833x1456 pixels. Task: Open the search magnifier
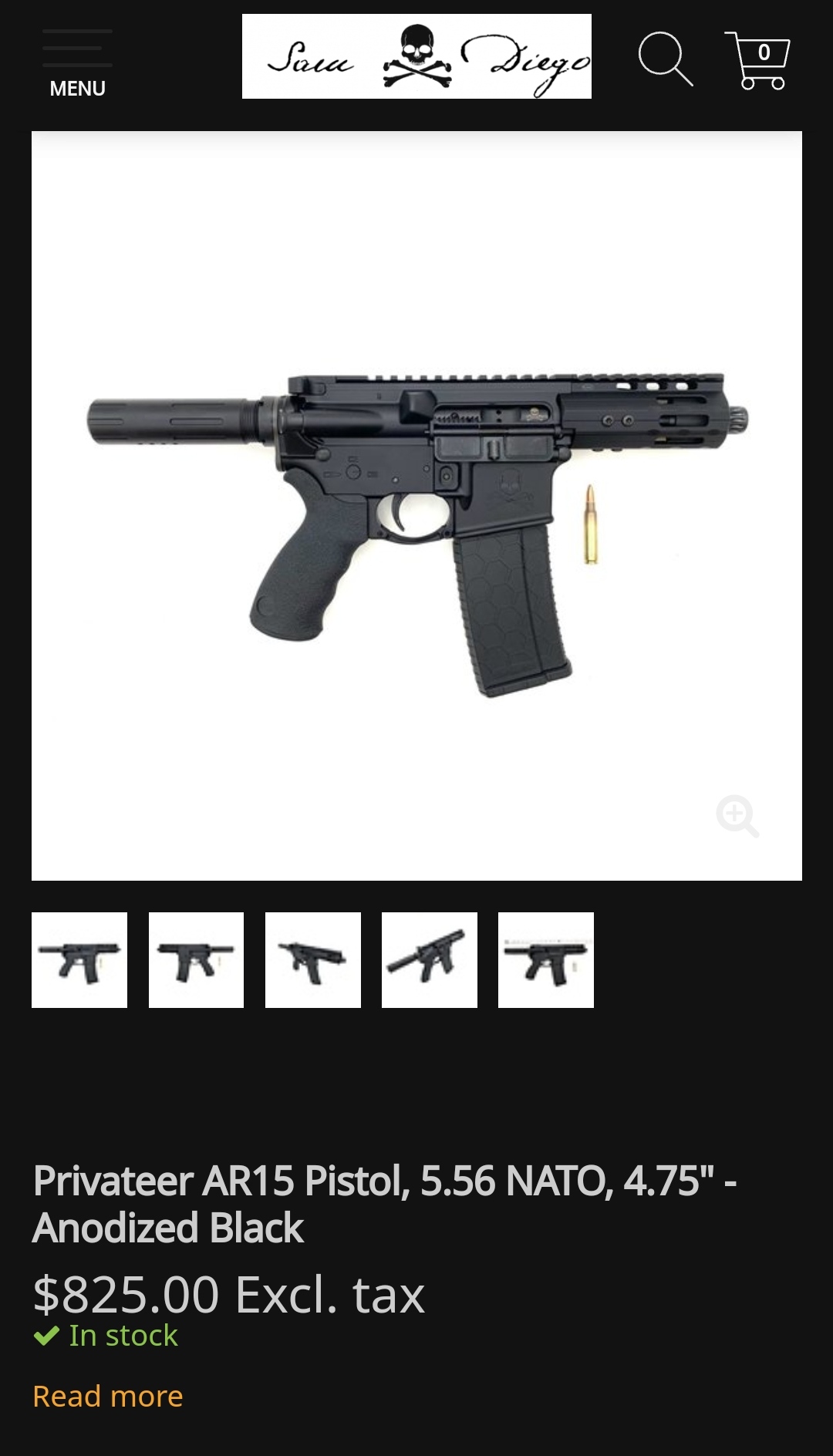click(x=665, y=59)
